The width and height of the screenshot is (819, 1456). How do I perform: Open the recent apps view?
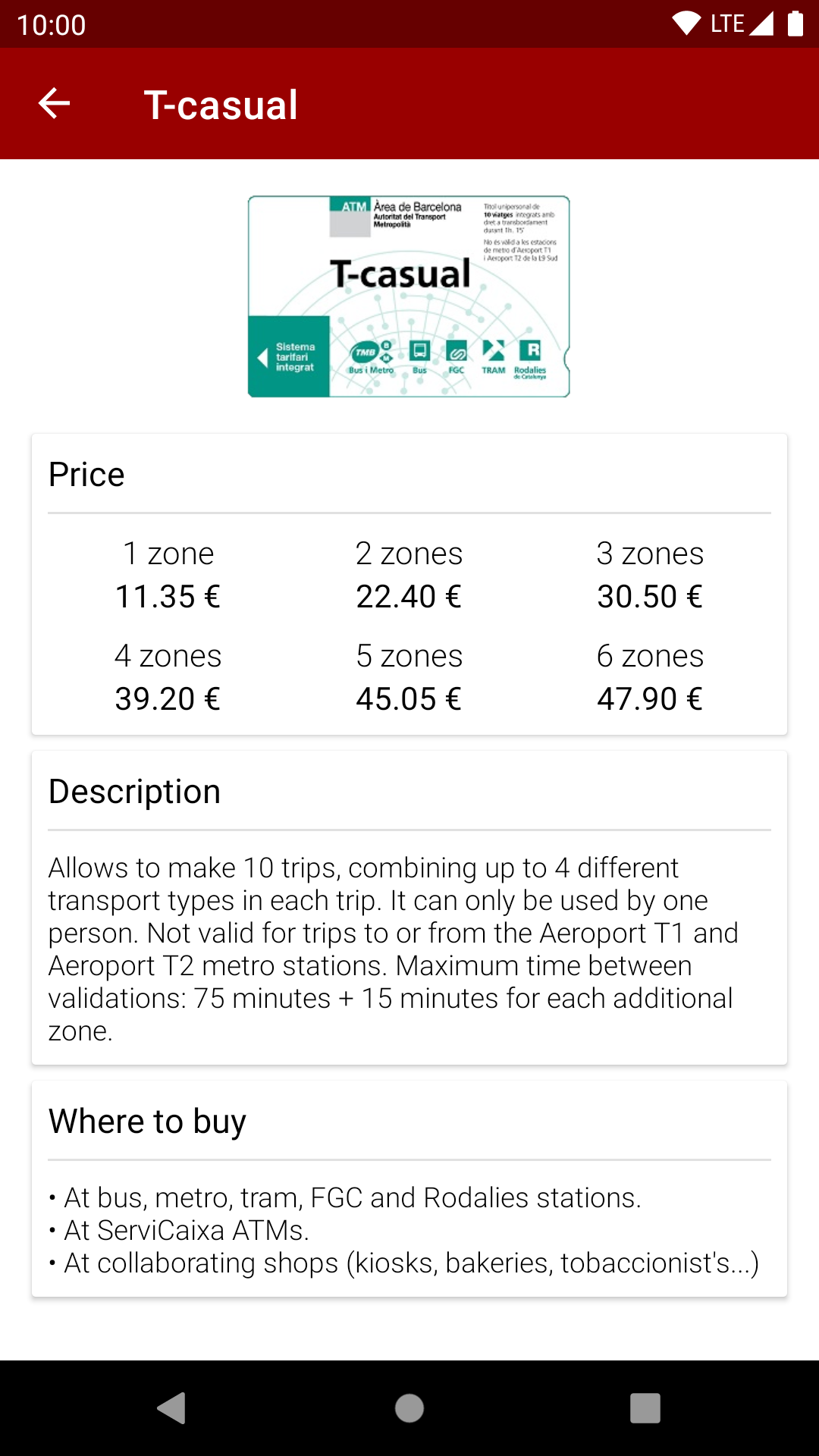[645, 1408]
